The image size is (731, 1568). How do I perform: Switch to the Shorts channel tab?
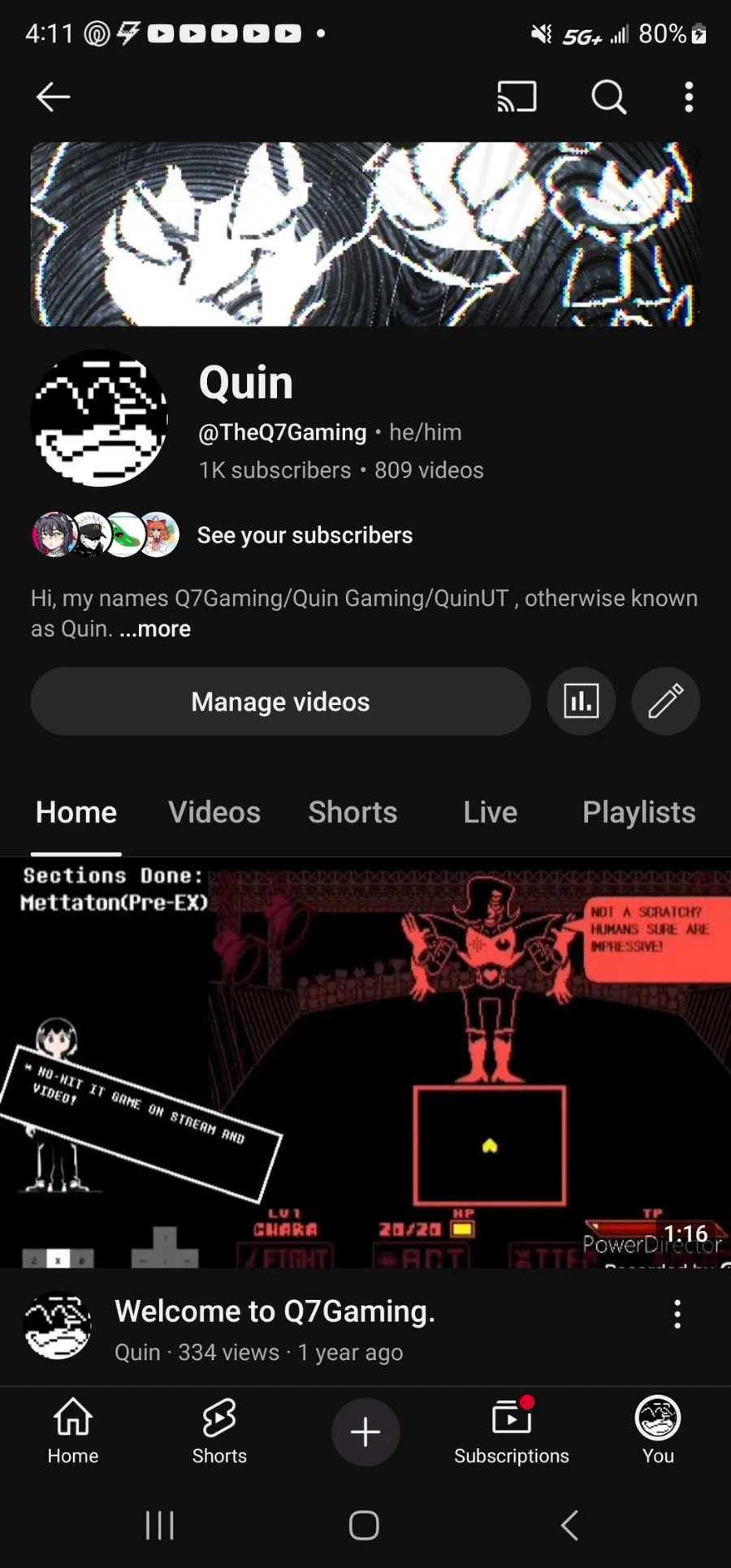(353, 812)
